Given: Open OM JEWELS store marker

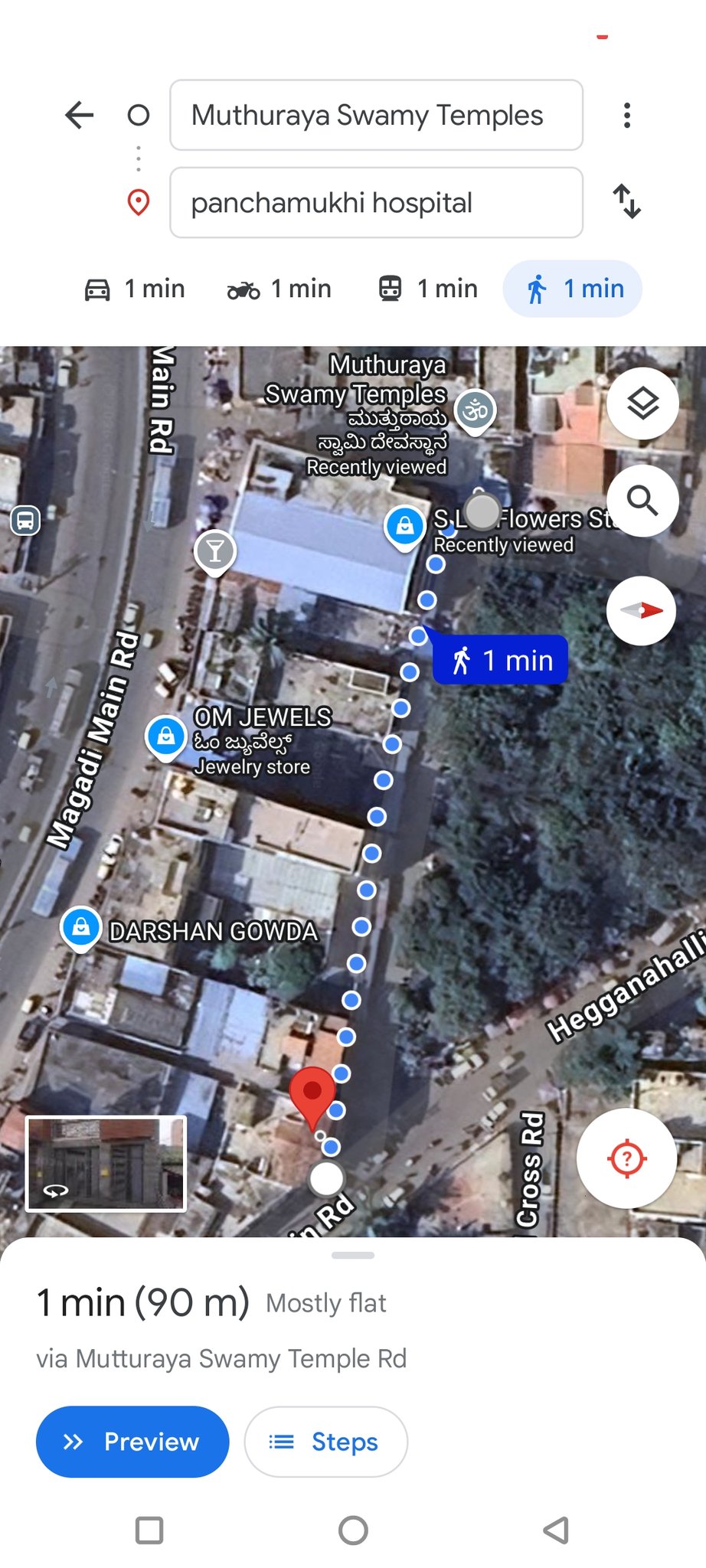Looking at the screenshot, I should point(165,737).
